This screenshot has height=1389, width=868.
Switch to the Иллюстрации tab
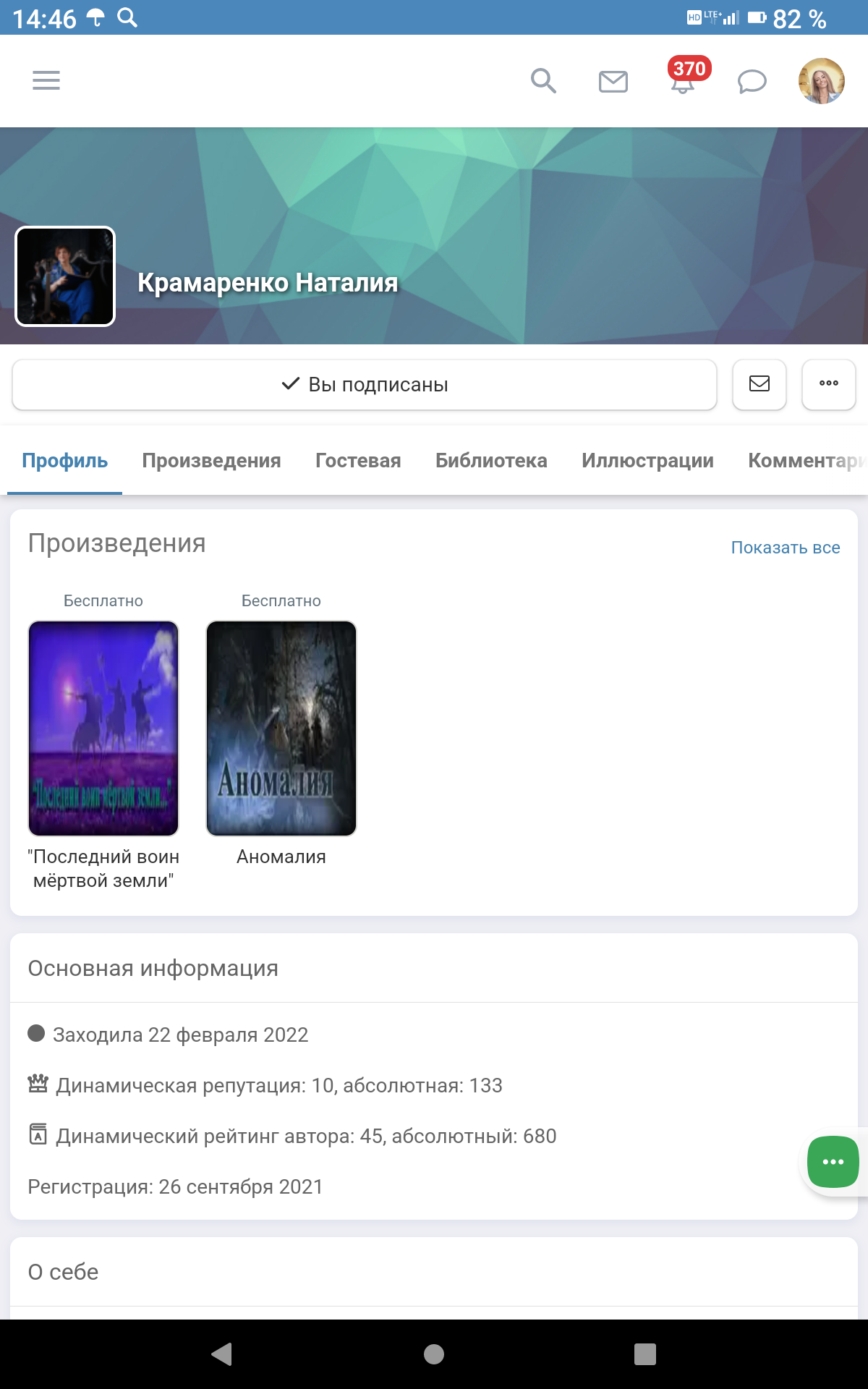tap(647, 461)
